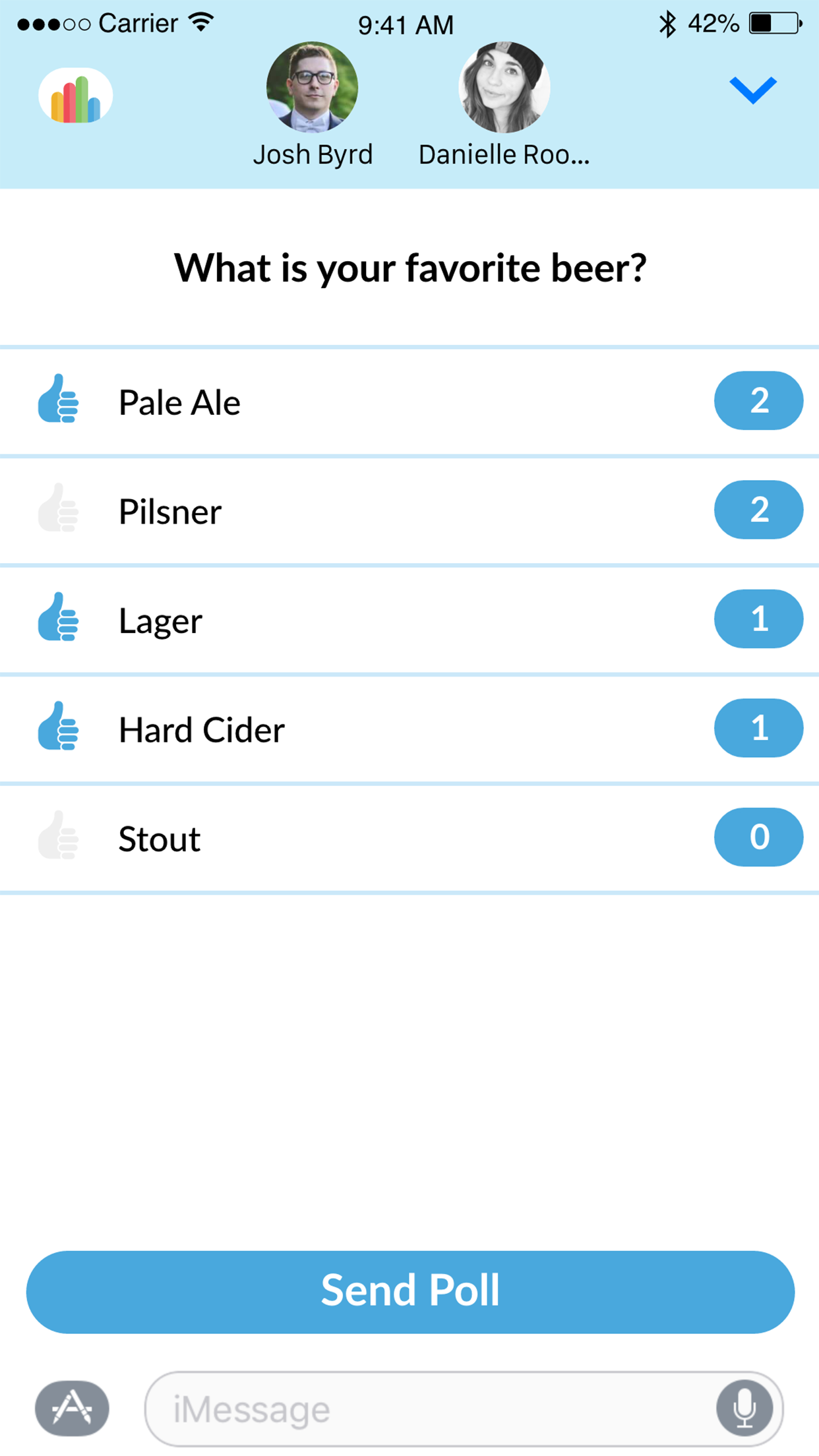Collapse the poll with the chevron arrow
Viewport: 819px width, 1456px height.
(x=753, y=90)
